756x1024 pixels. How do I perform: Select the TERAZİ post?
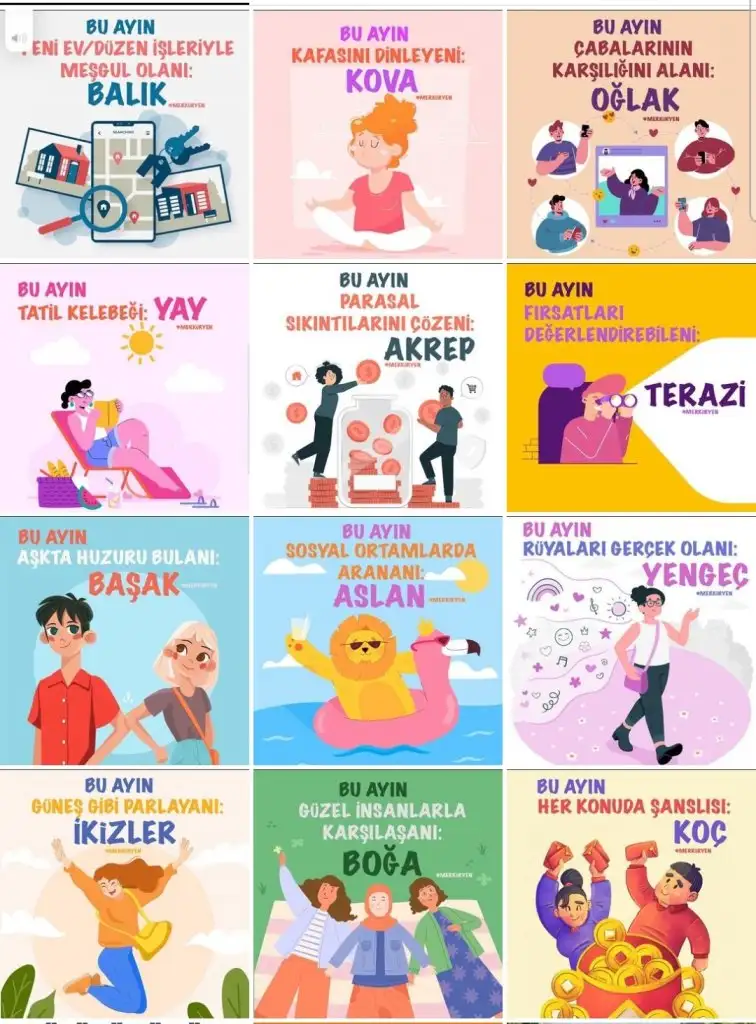coord(630,388)
